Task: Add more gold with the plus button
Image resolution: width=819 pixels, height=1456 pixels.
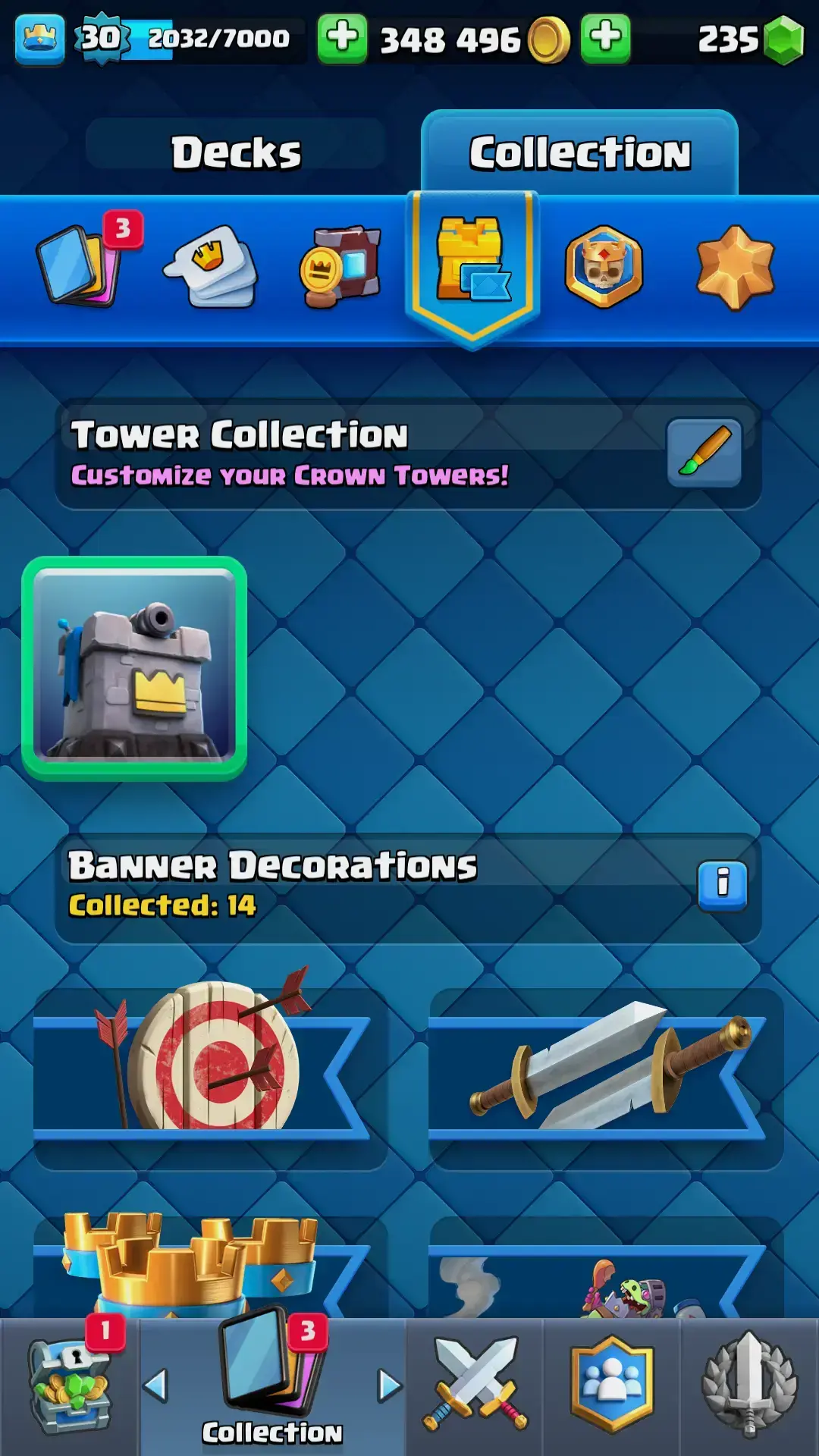Action: click(342, 38)
